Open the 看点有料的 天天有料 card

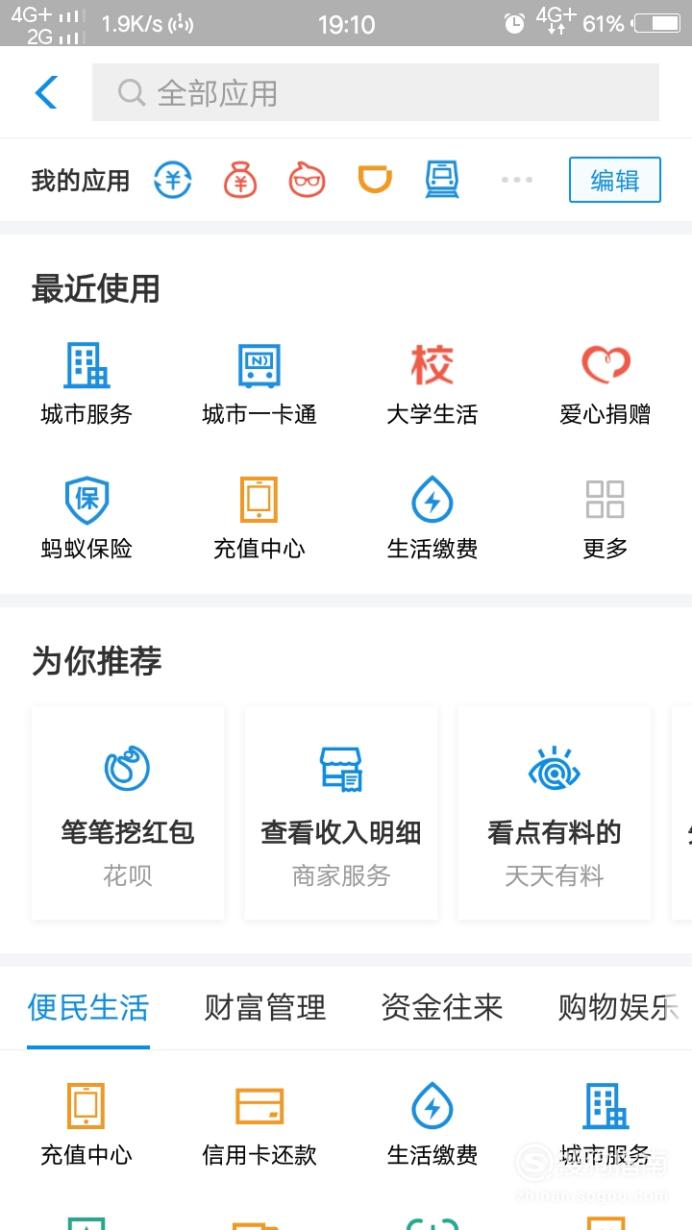(554, 813)
